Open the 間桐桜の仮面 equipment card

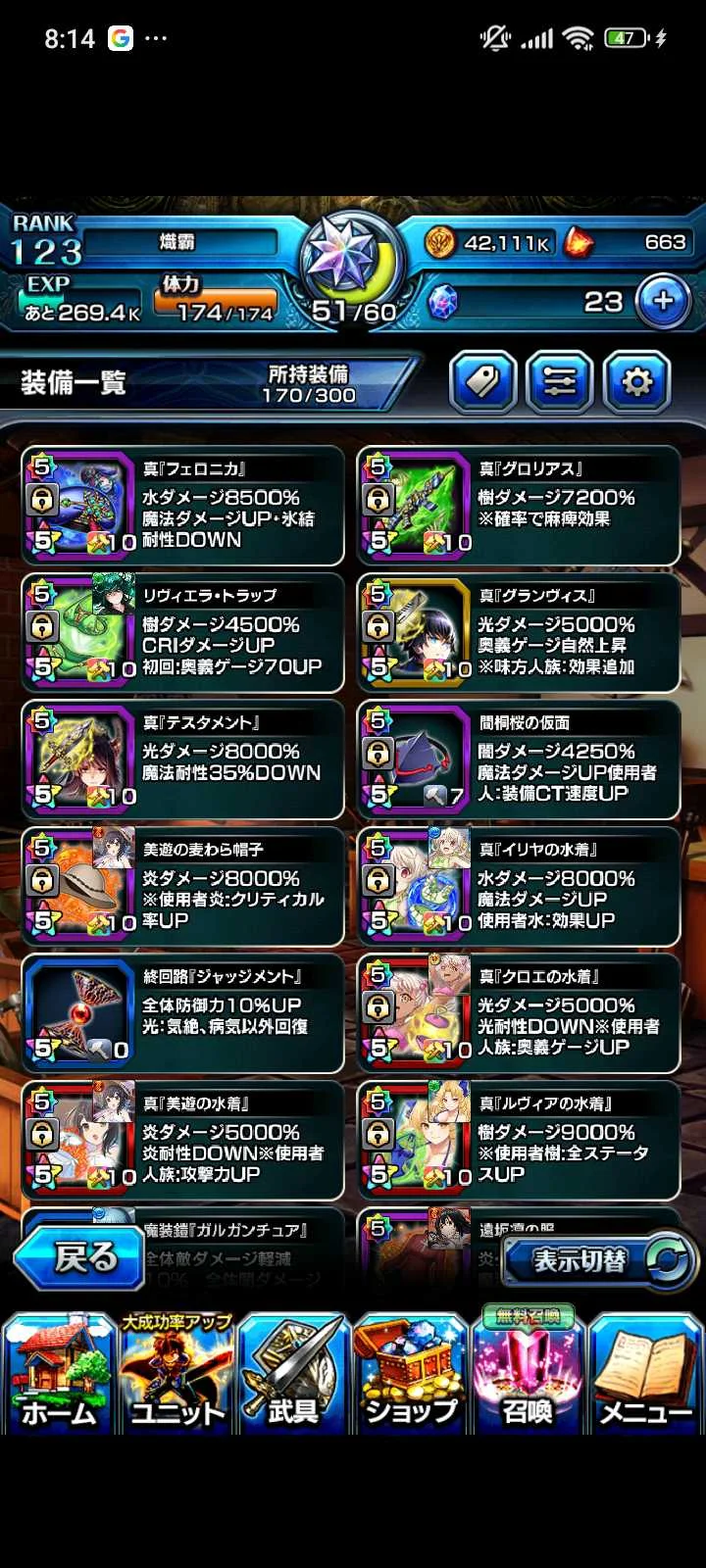click(519, 759)
